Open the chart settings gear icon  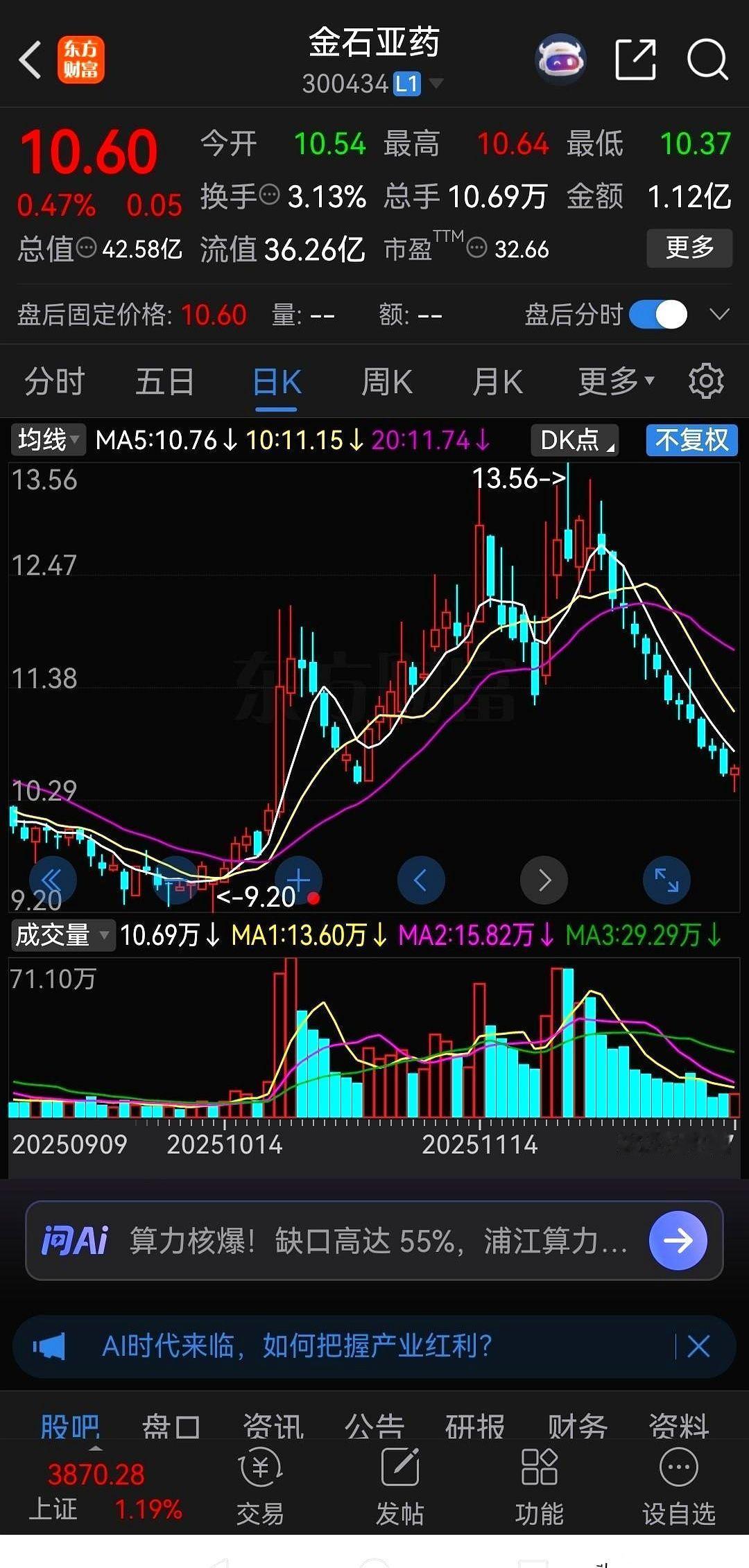coord(705,381)
